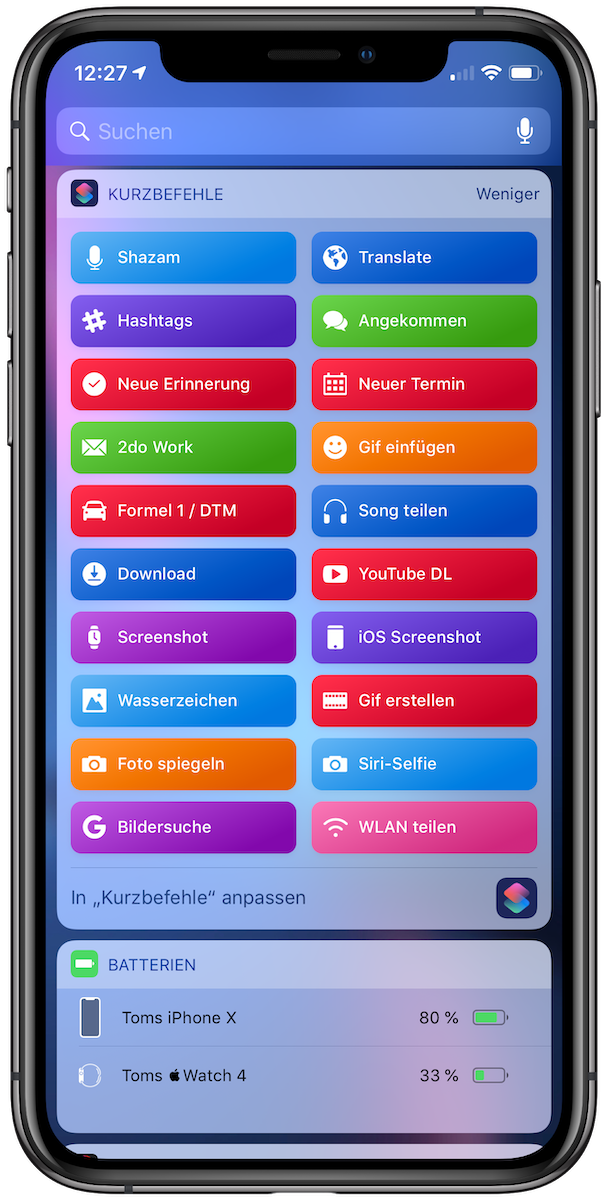Open Formel 1 / DTM shortcut
608x1200 pixels.
[184, 511]
